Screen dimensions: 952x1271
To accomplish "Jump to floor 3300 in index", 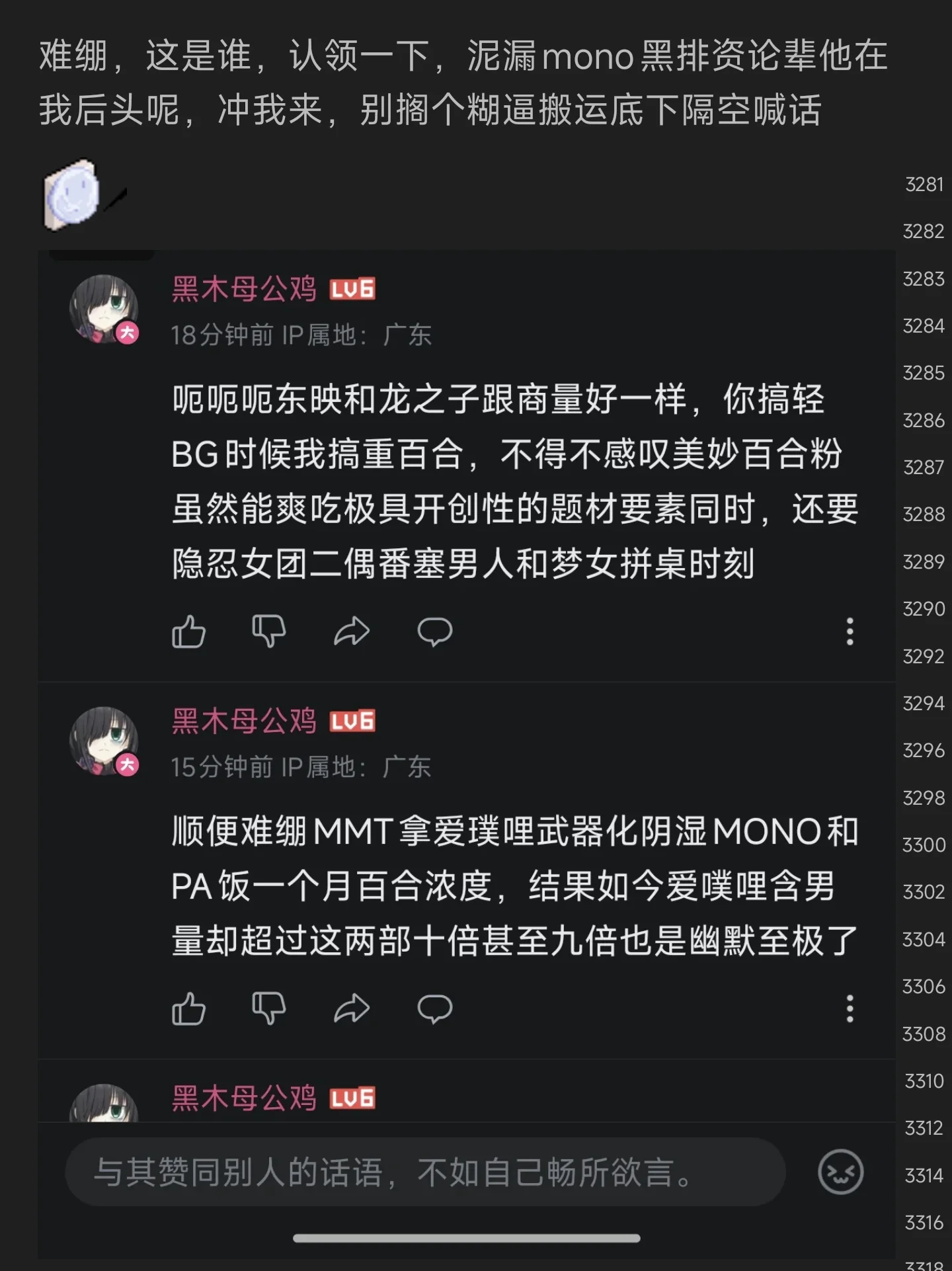I will tap(924, 845).
